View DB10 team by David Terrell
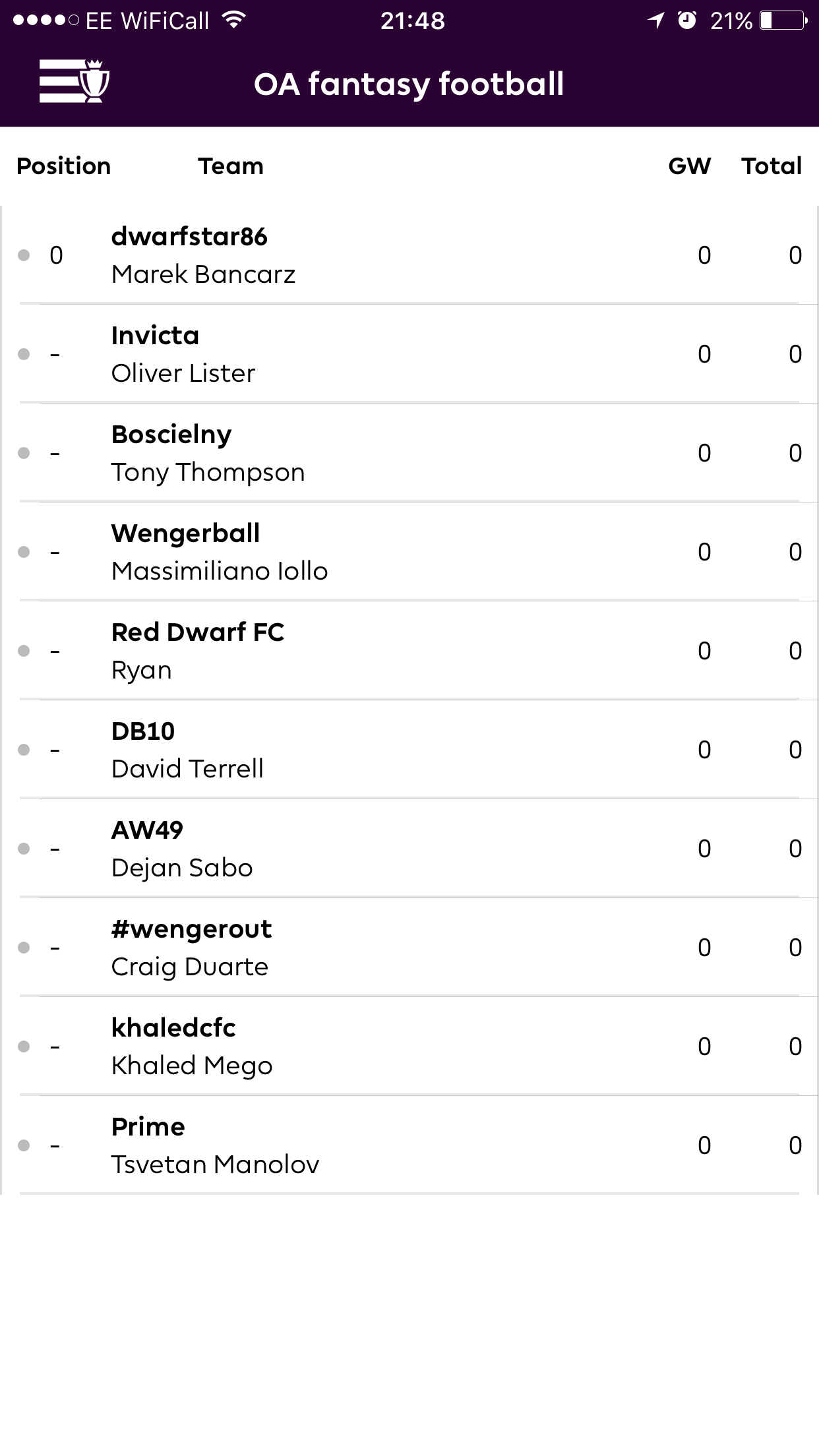Image resolution: width=819 pixels, height=1456 pixels. pos(409,750)
